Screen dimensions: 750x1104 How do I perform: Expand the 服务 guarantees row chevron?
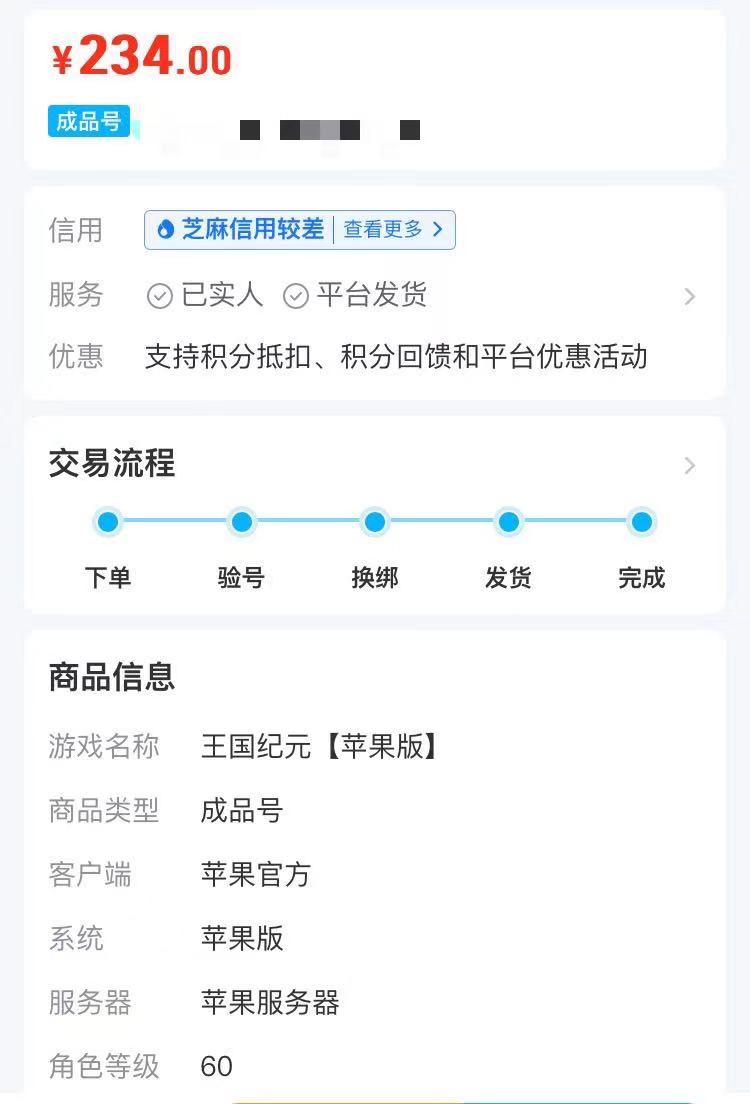pyautogui.click(x=689, y=296)
